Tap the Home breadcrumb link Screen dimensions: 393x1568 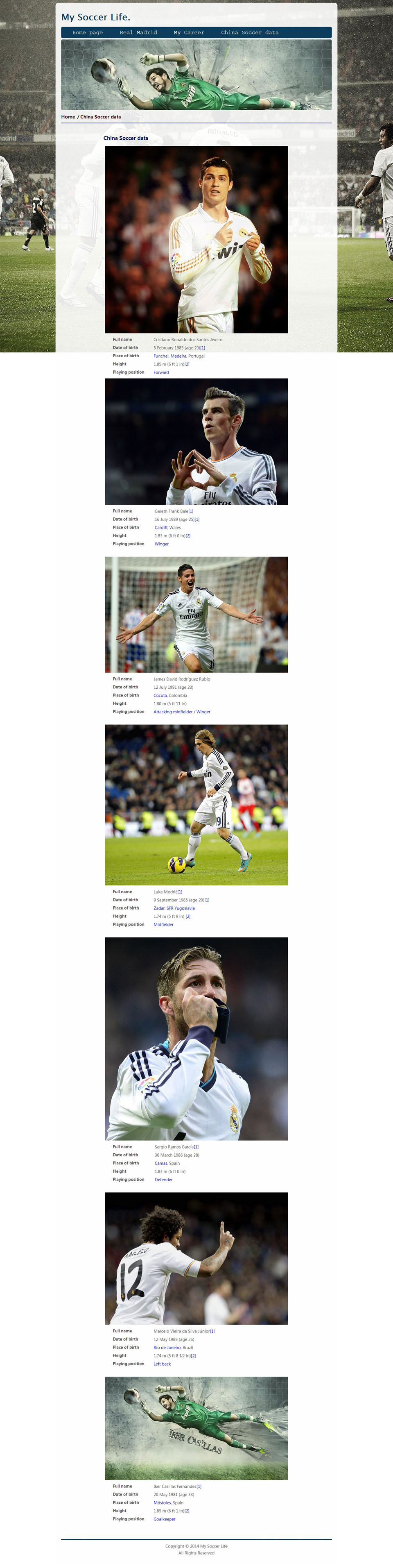click(68, 117)
